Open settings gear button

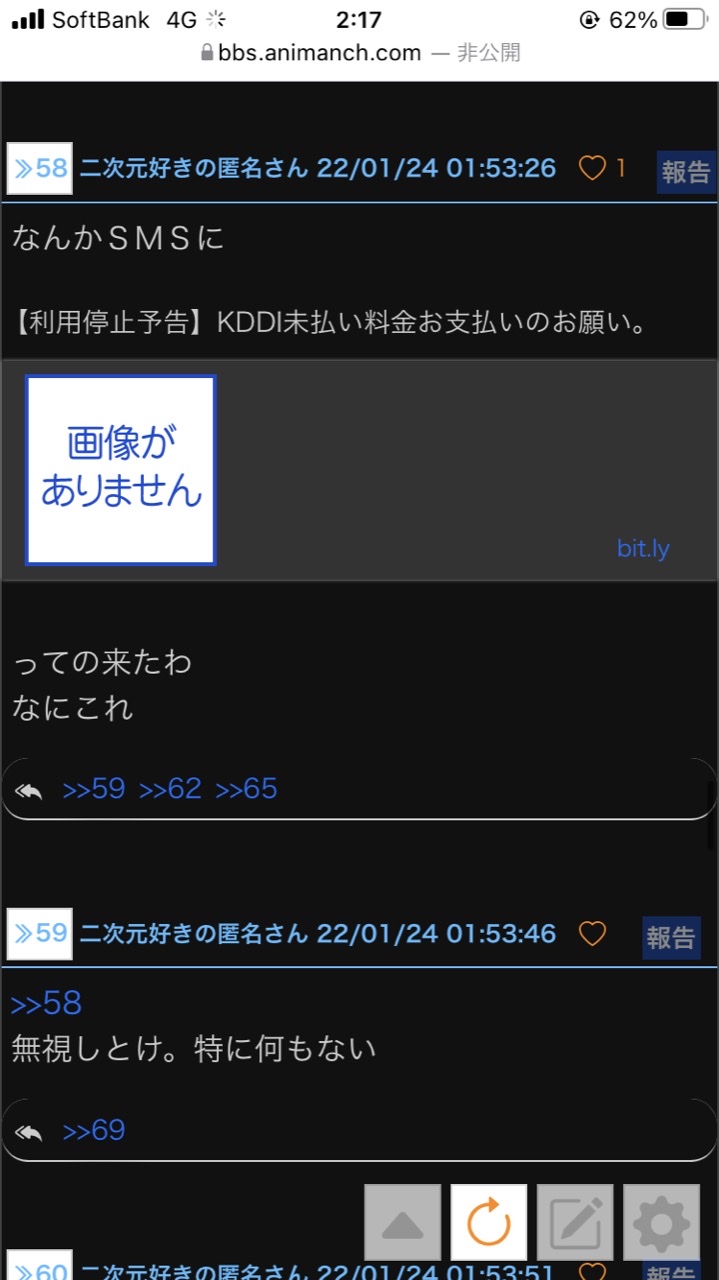(661, 1223)
